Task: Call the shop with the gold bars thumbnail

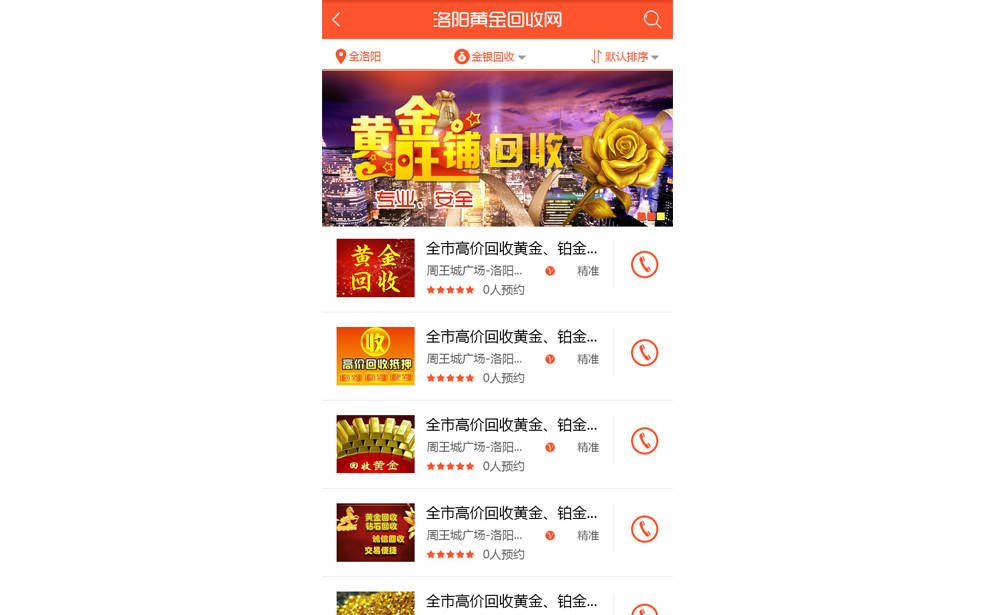Action: 645,441
